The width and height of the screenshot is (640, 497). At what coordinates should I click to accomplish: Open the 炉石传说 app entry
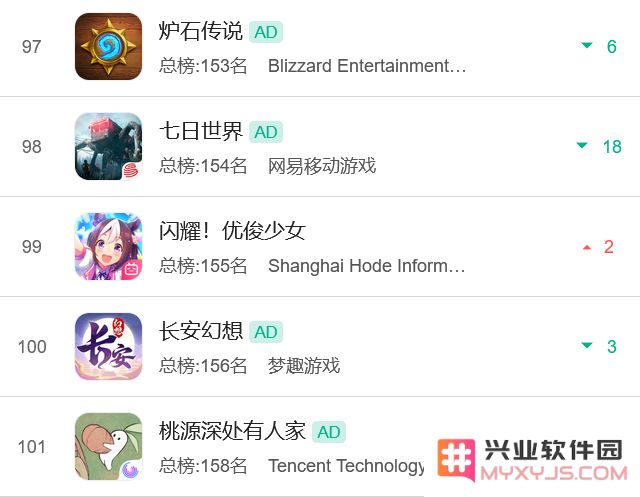(x=200, y=31)
